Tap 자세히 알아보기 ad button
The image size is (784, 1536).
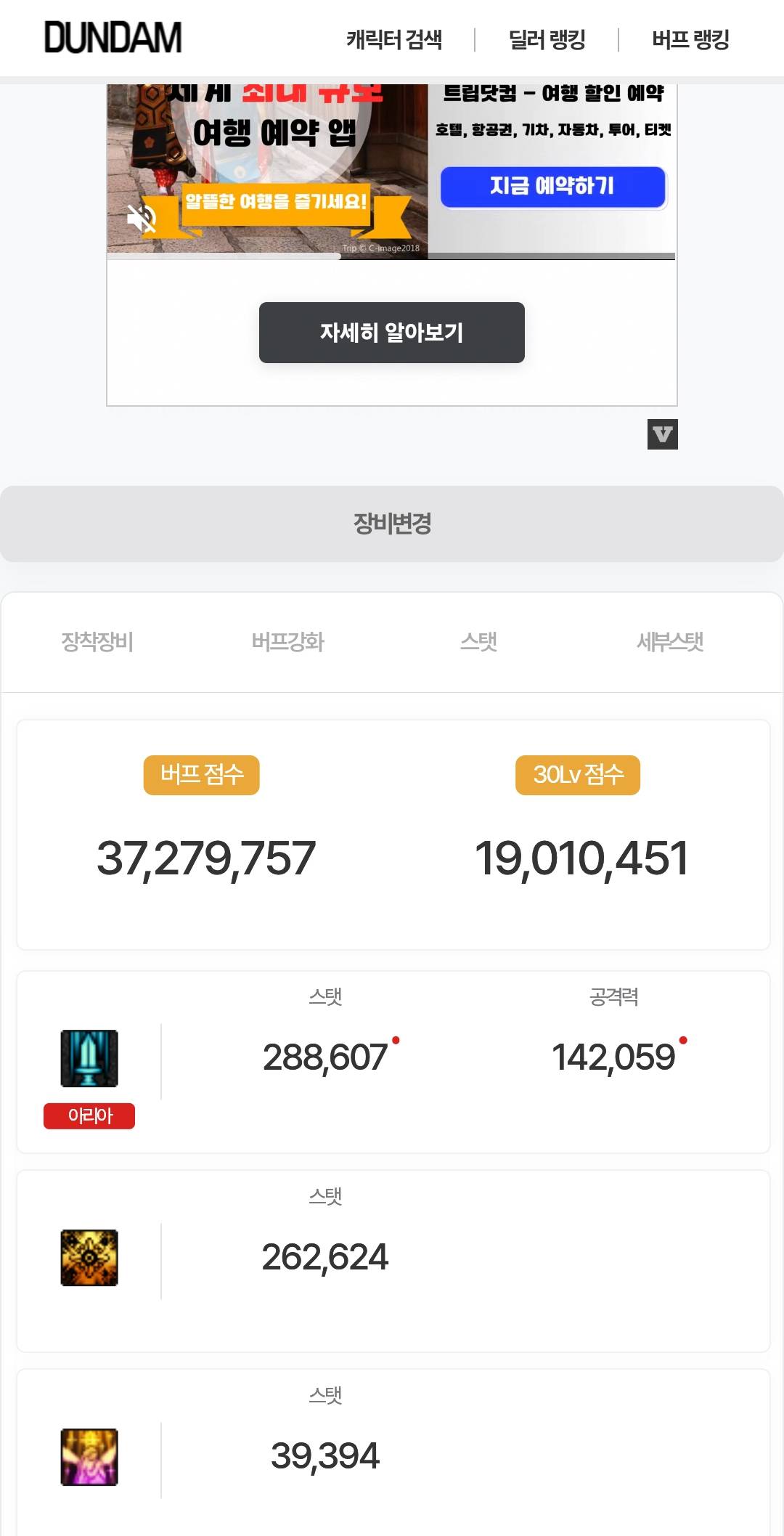point(391,333)
